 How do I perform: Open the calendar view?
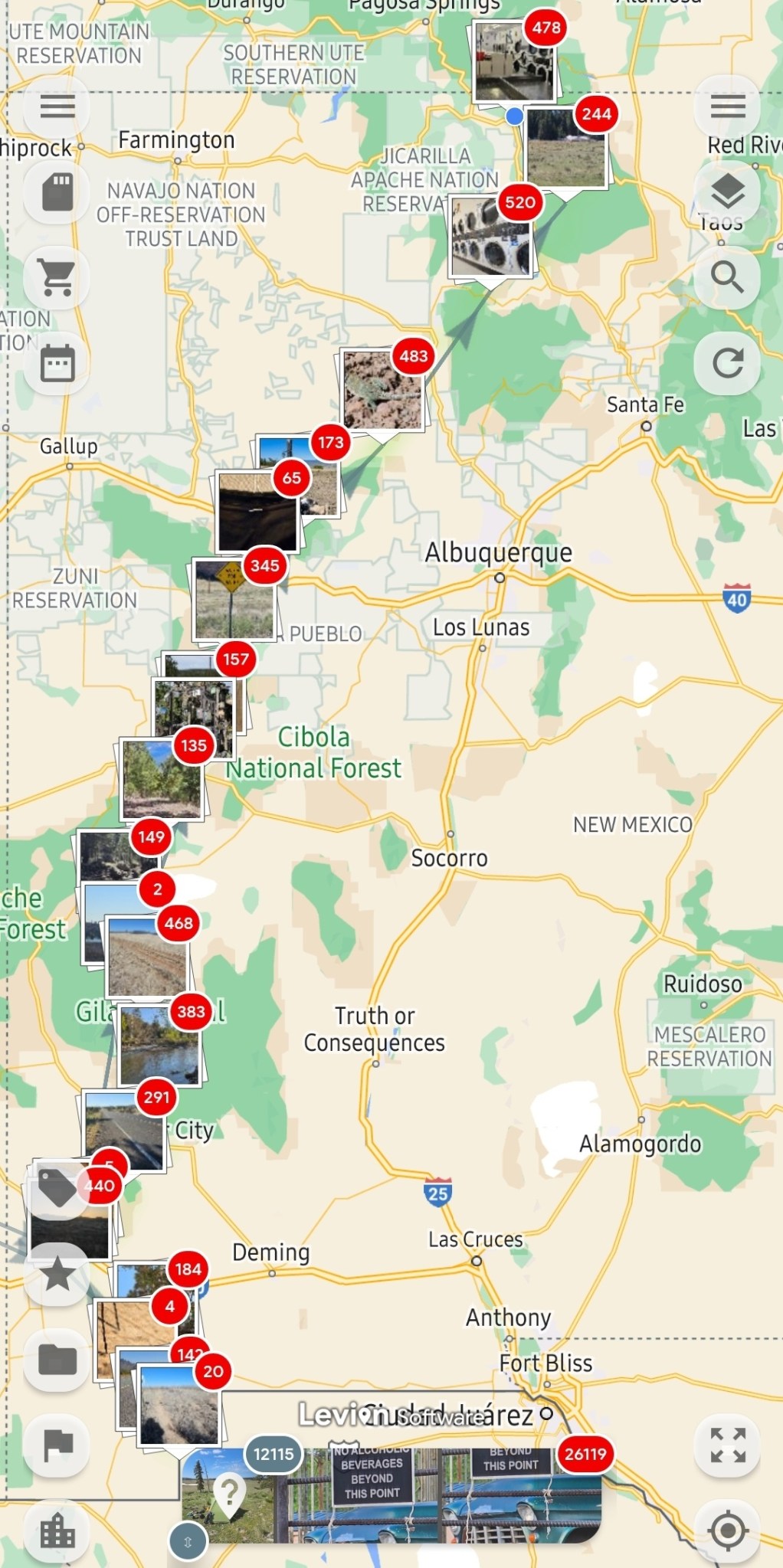[x=57, y=362]
